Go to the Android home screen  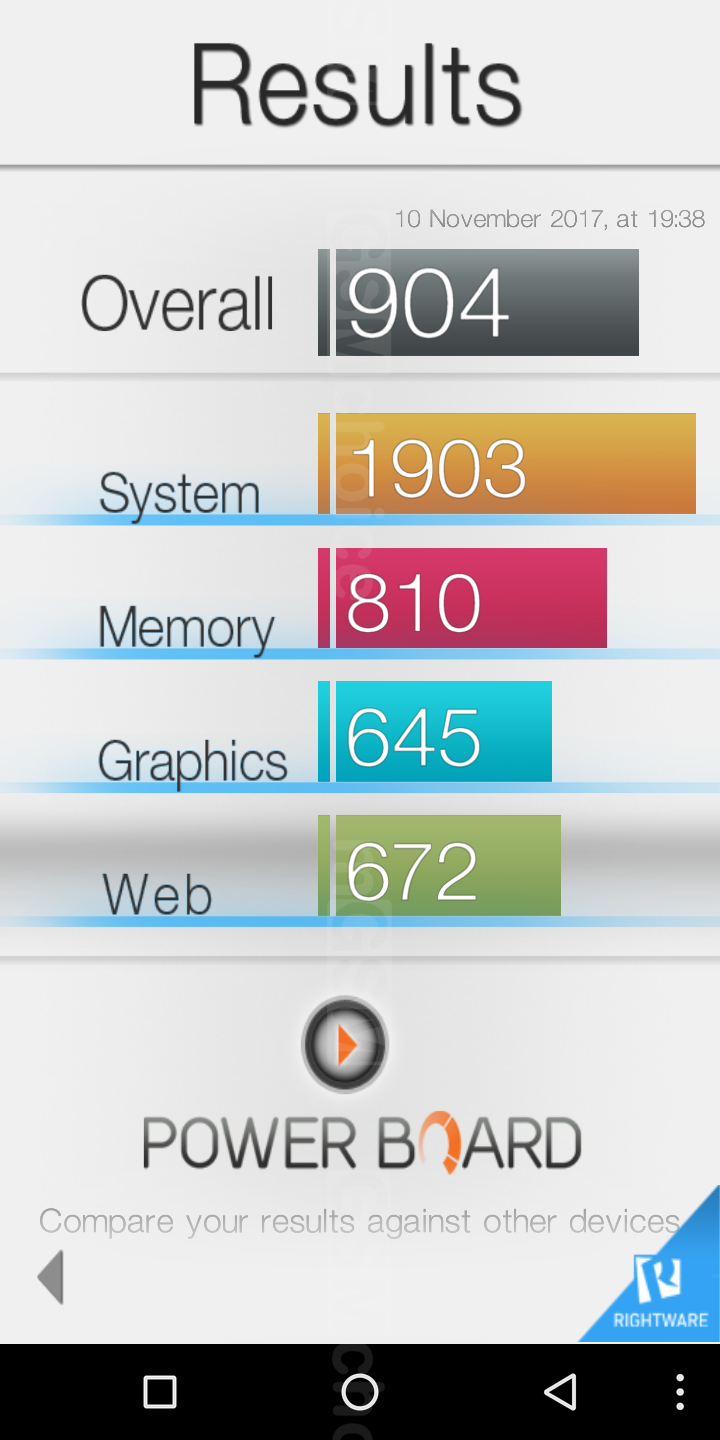coord(359,1391)
